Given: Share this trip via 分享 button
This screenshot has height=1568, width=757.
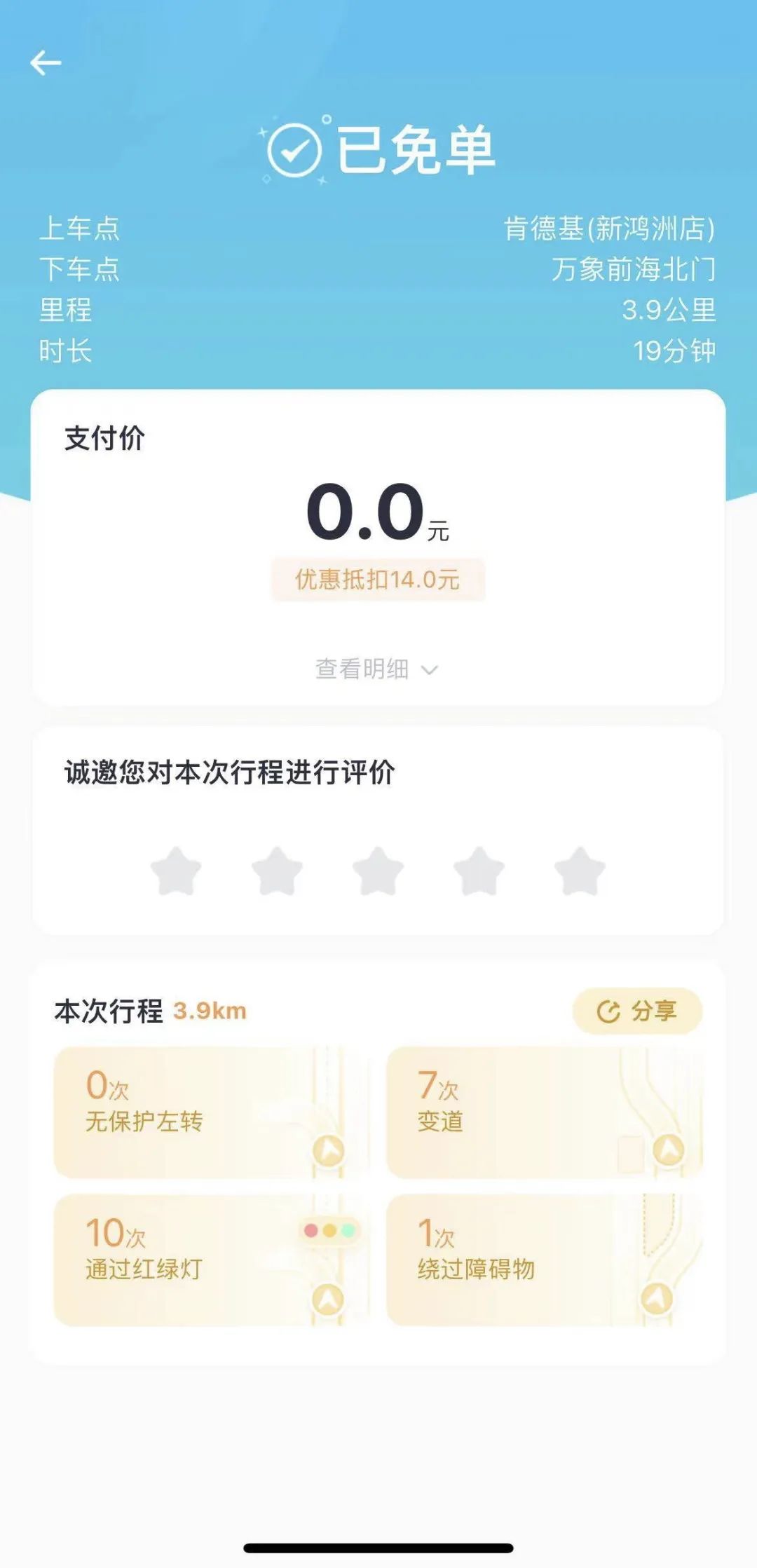Looking at the screenshot, I should pyautogui.click(x=637, y=1011).
